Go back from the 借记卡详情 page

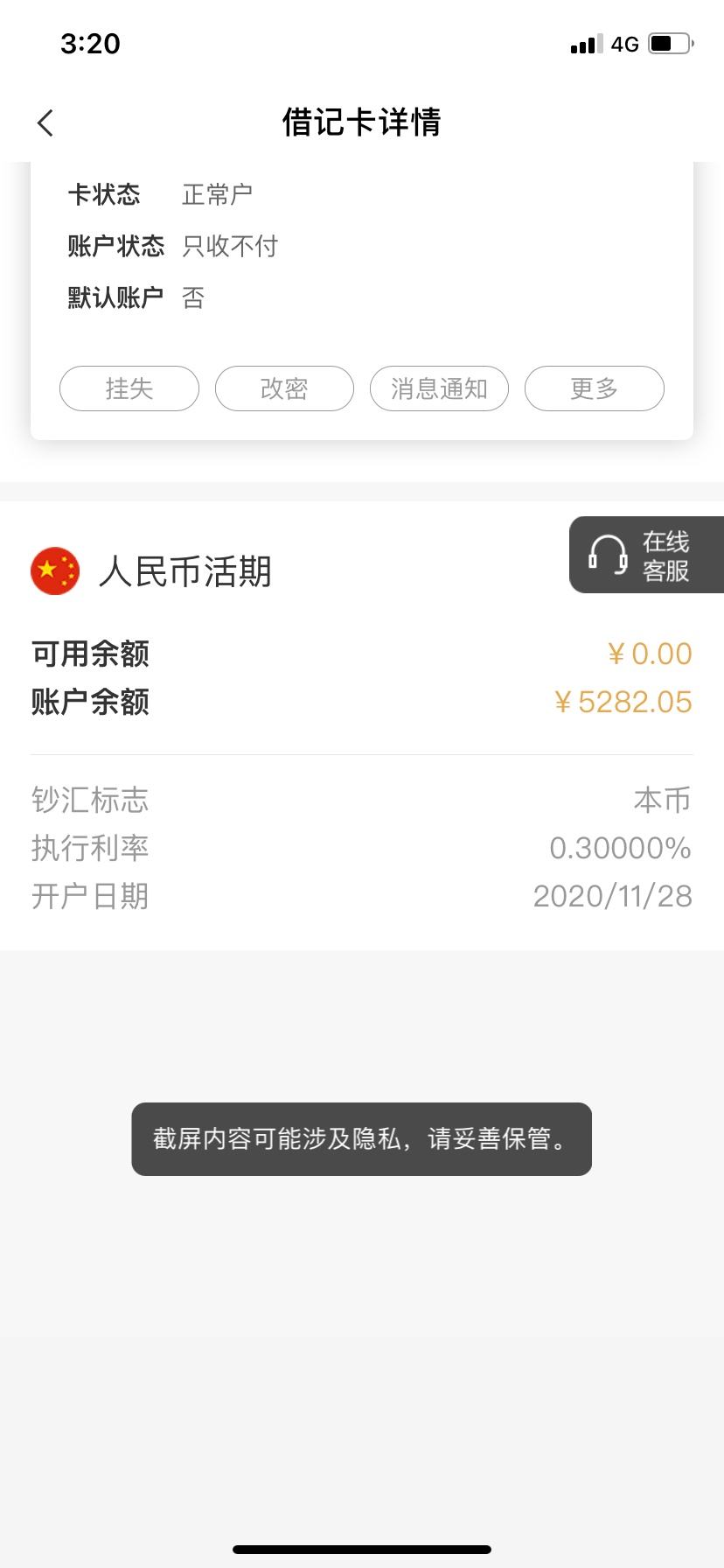(45, 122)
